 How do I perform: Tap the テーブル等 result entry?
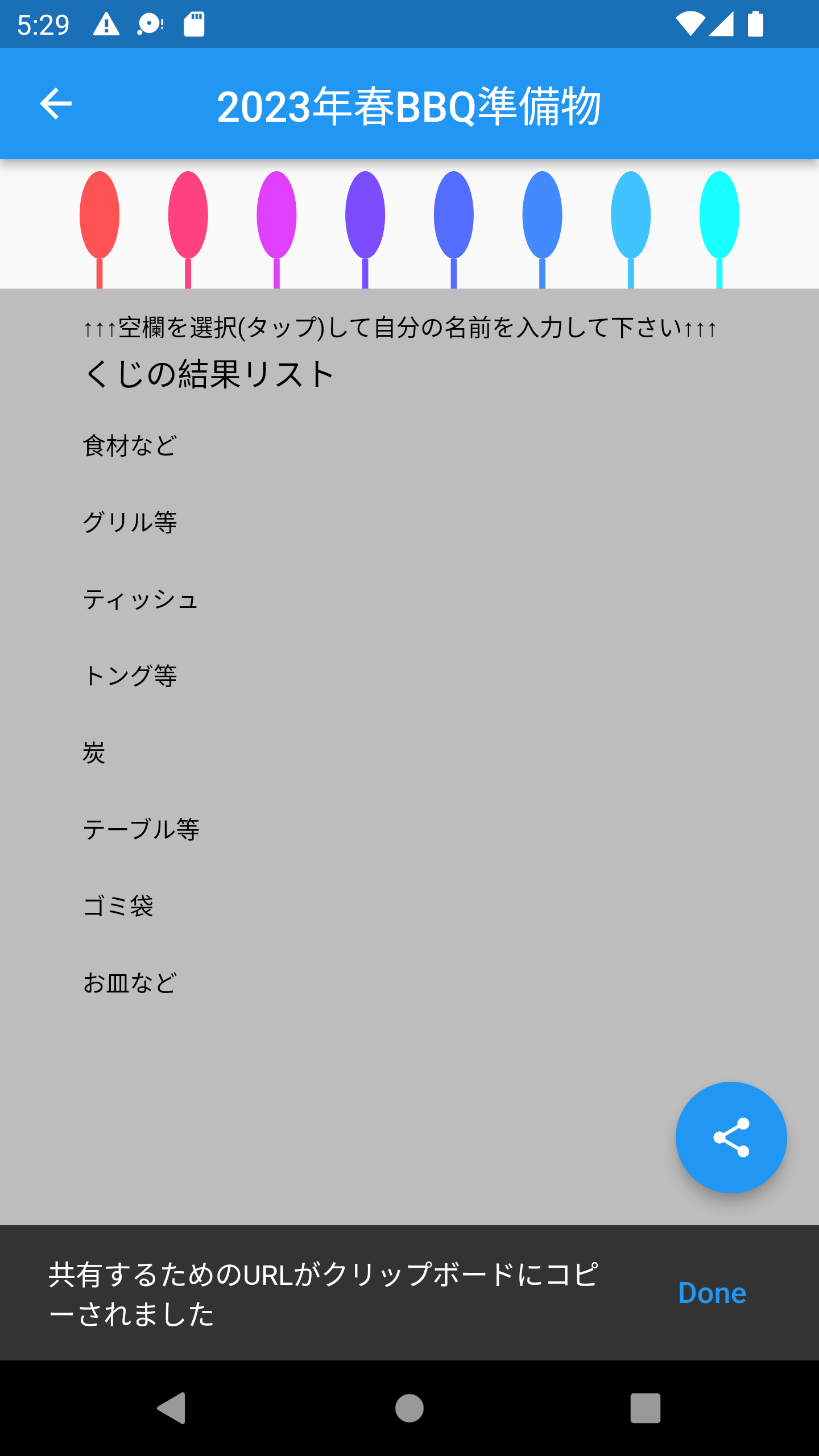tap(142, 830)
